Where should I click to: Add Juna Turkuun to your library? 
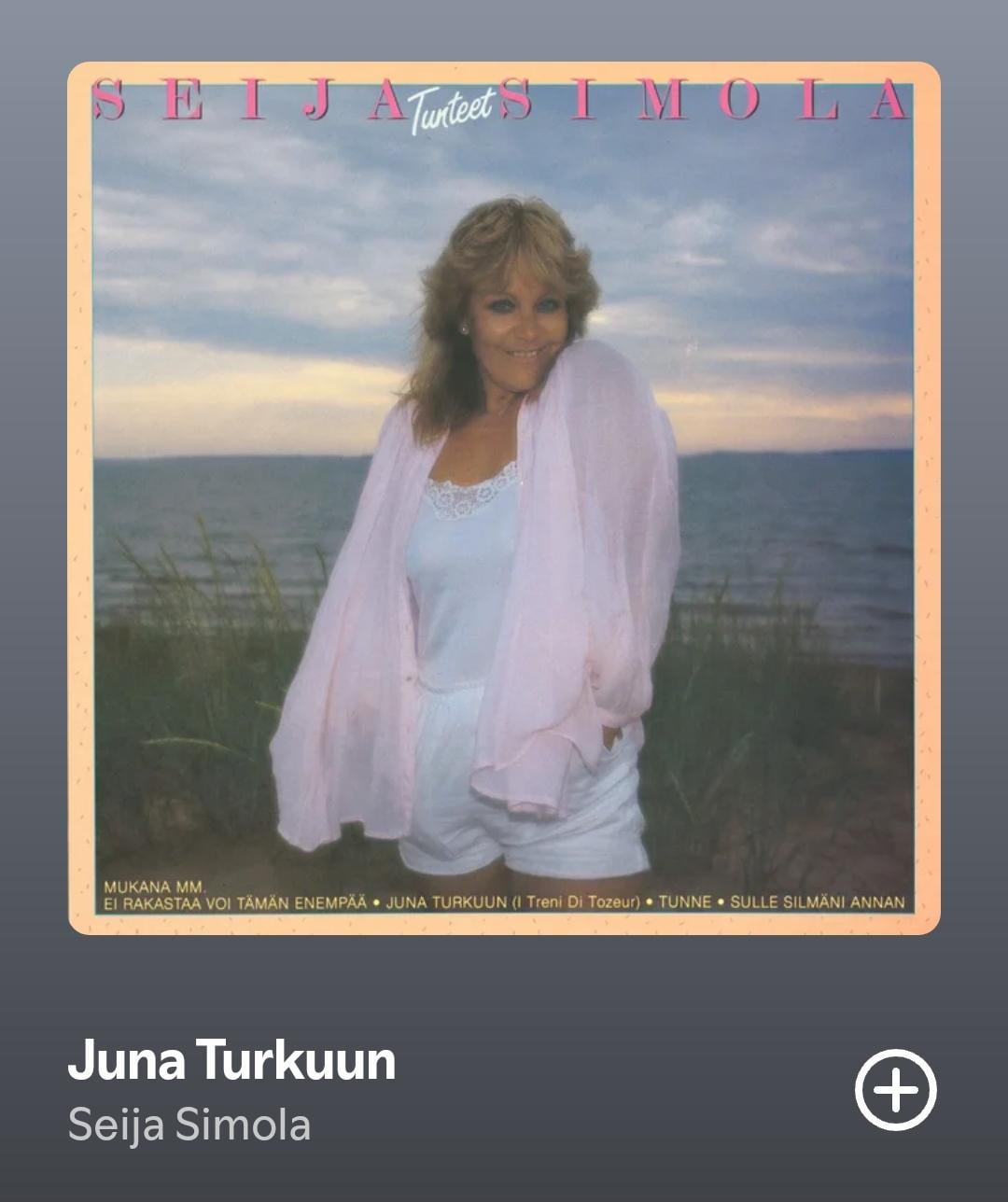coord(895,1089)
